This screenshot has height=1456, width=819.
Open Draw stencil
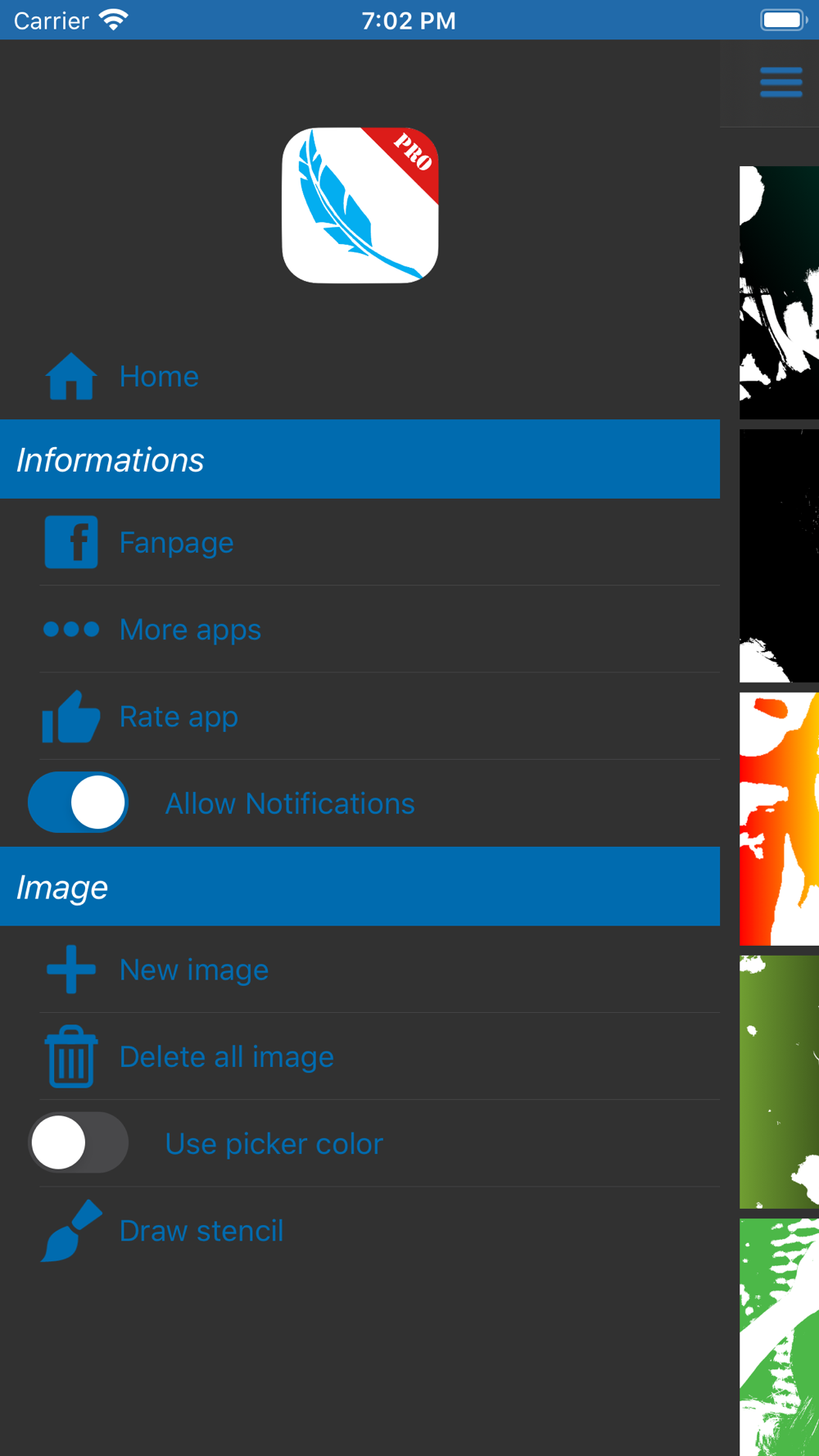360,1230
